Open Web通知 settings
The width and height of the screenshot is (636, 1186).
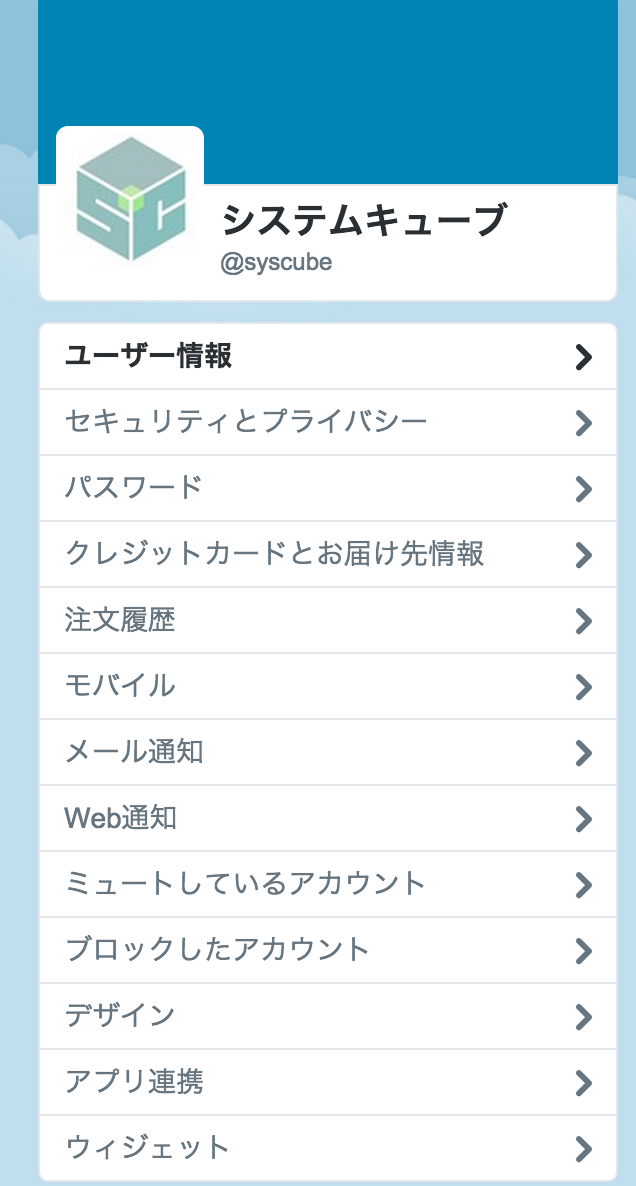327,818
